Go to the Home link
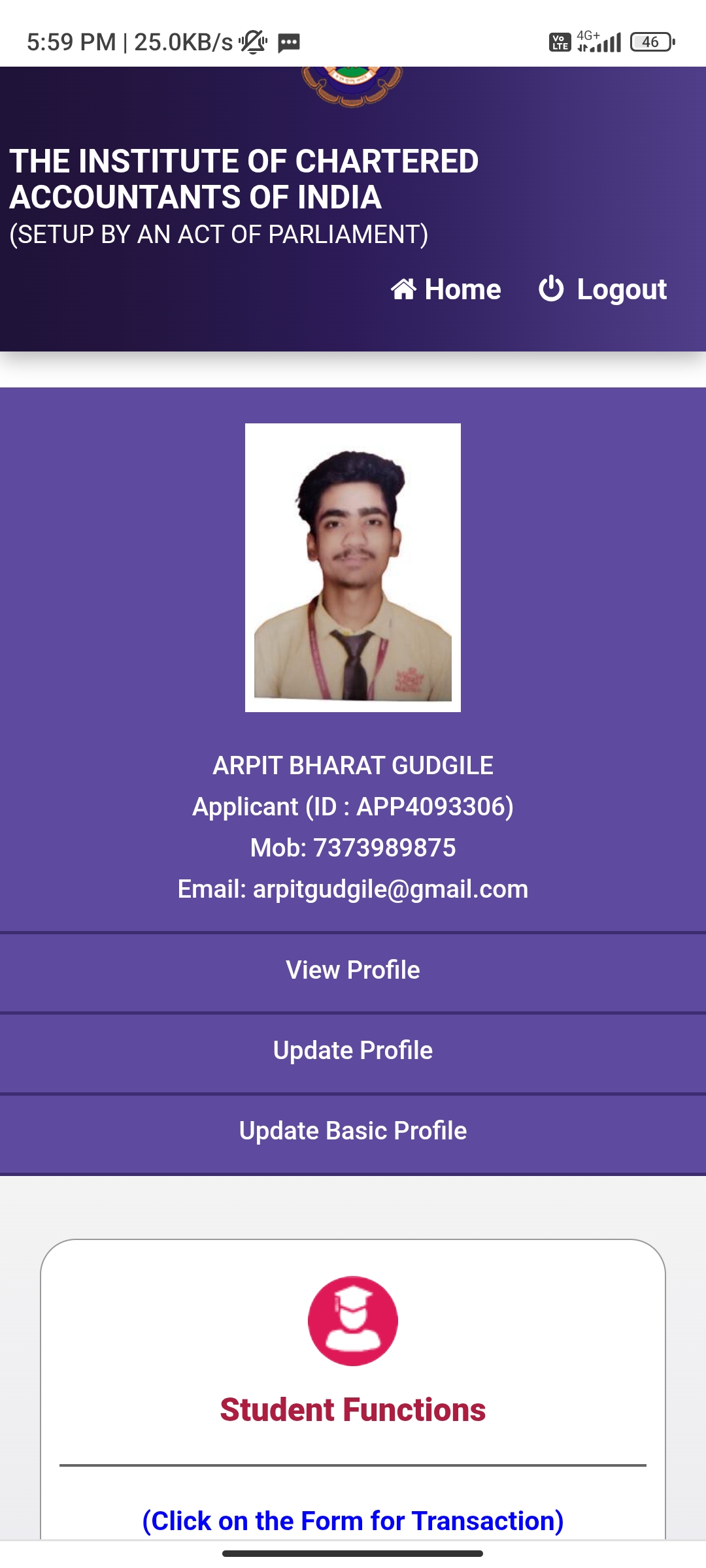The height and width of the screenshot is (1568, 706). coord(446,289)
